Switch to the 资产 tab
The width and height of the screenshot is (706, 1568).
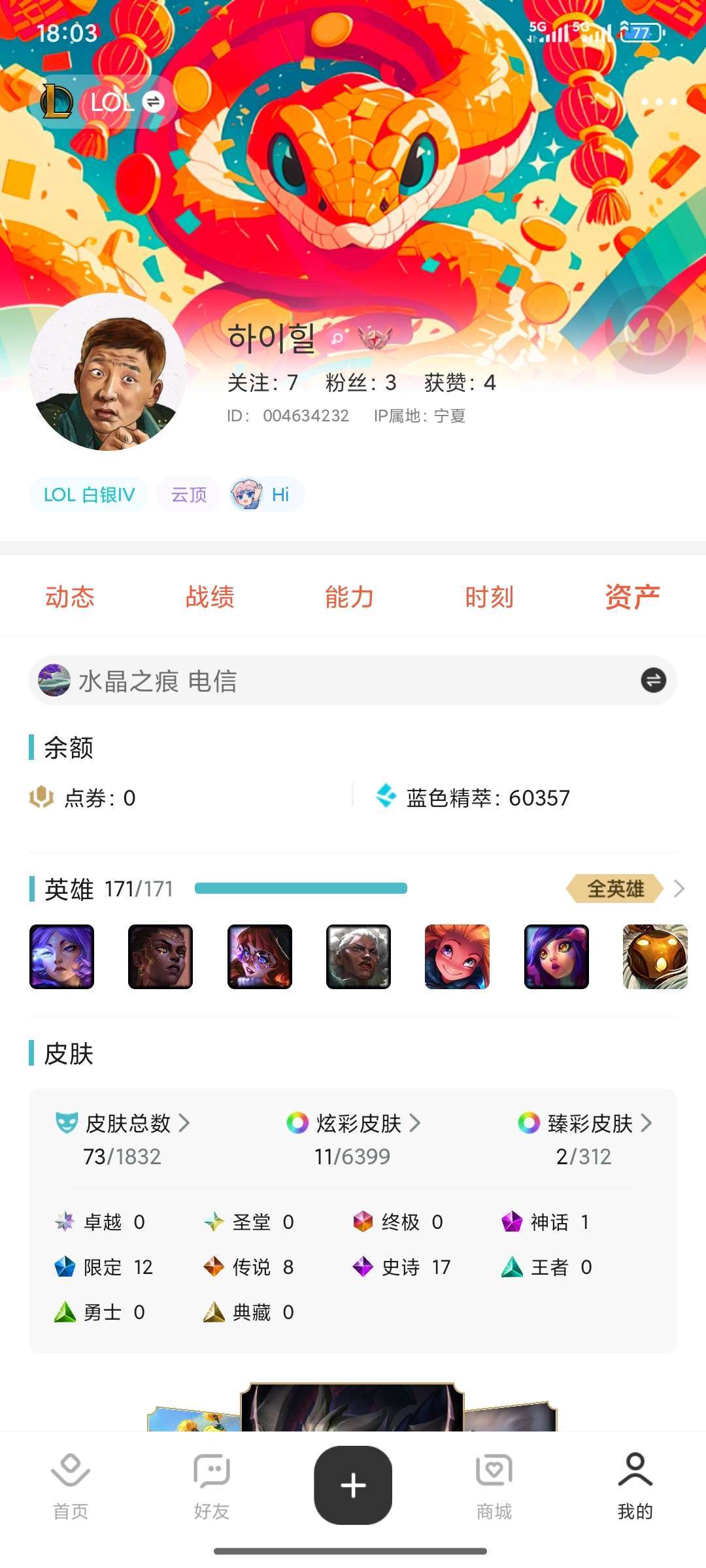tap(632, 596)
